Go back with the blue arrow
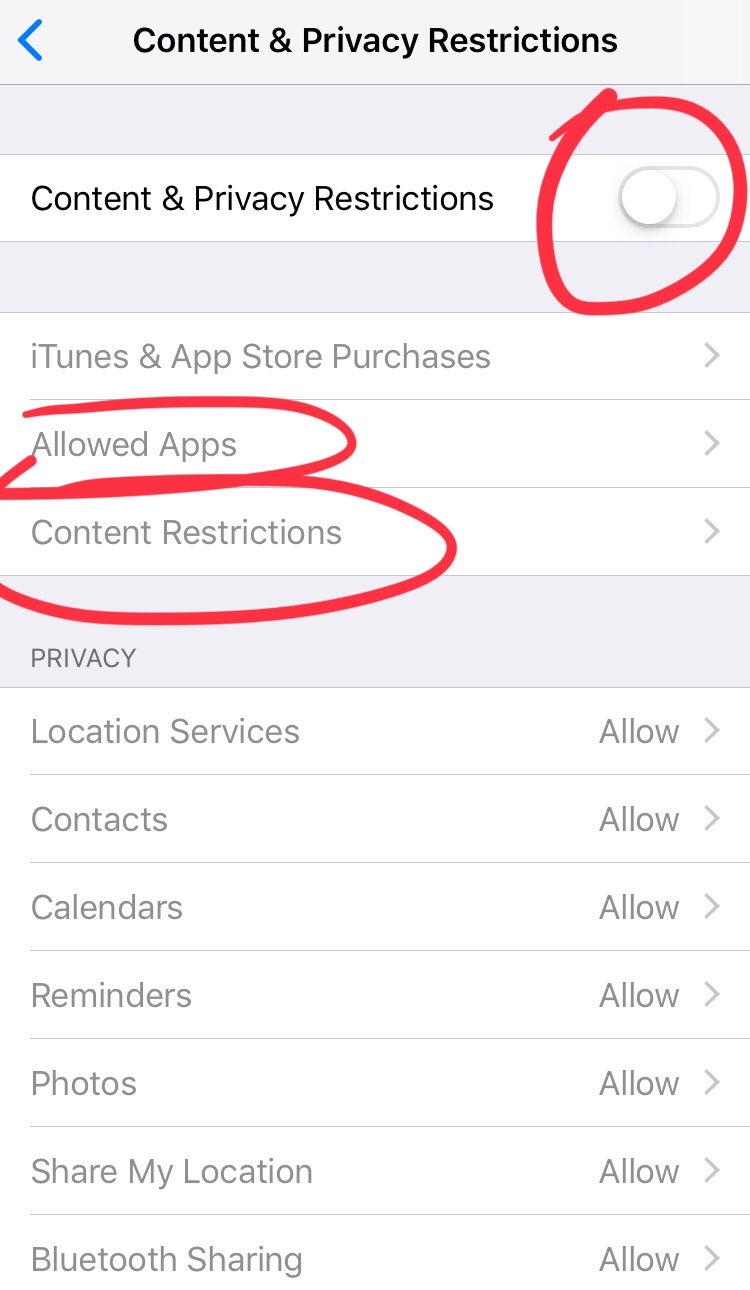The width and height of the screenshot is (750, 1290). click(x=30, y=41)
